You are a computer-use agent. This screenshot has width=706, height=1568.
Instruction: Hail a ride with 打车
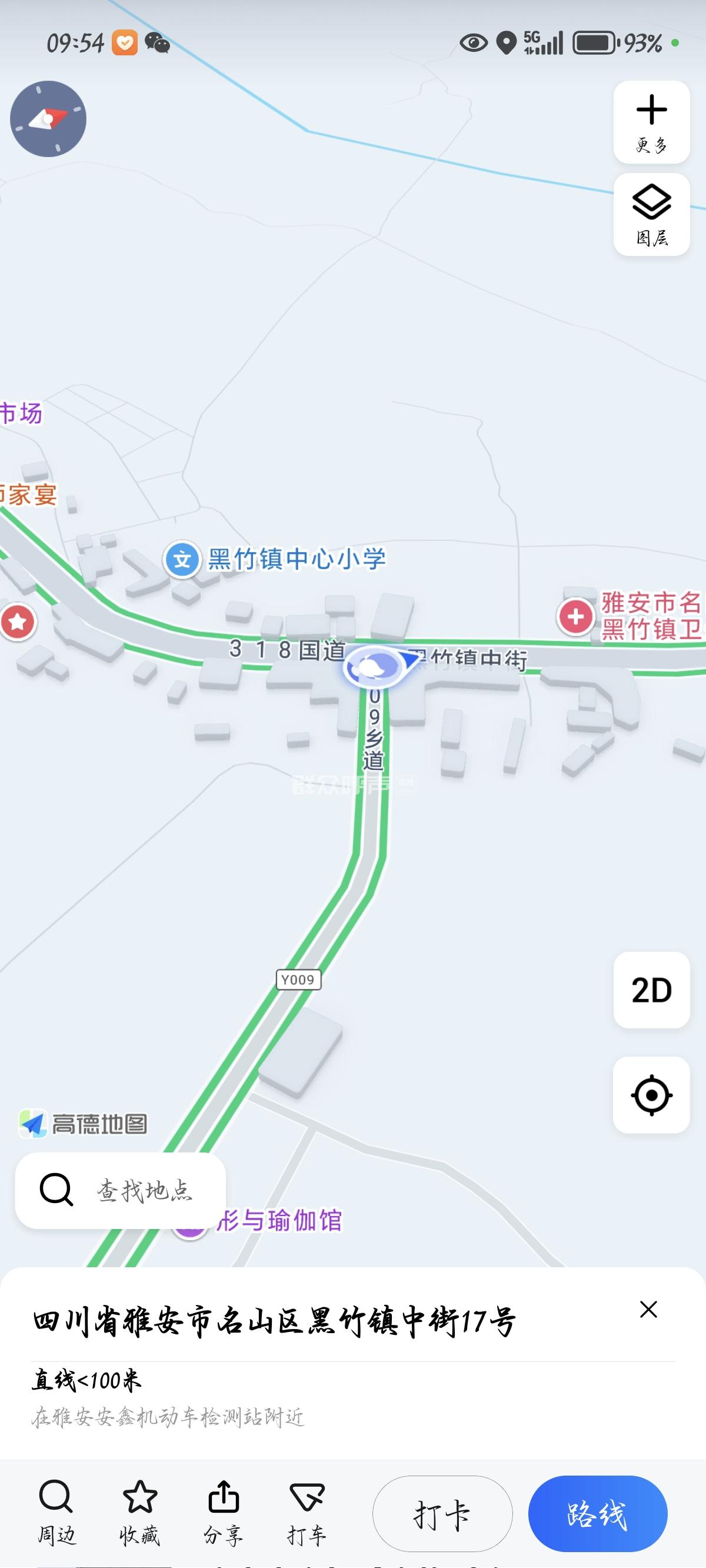(x=307, y=1513)
